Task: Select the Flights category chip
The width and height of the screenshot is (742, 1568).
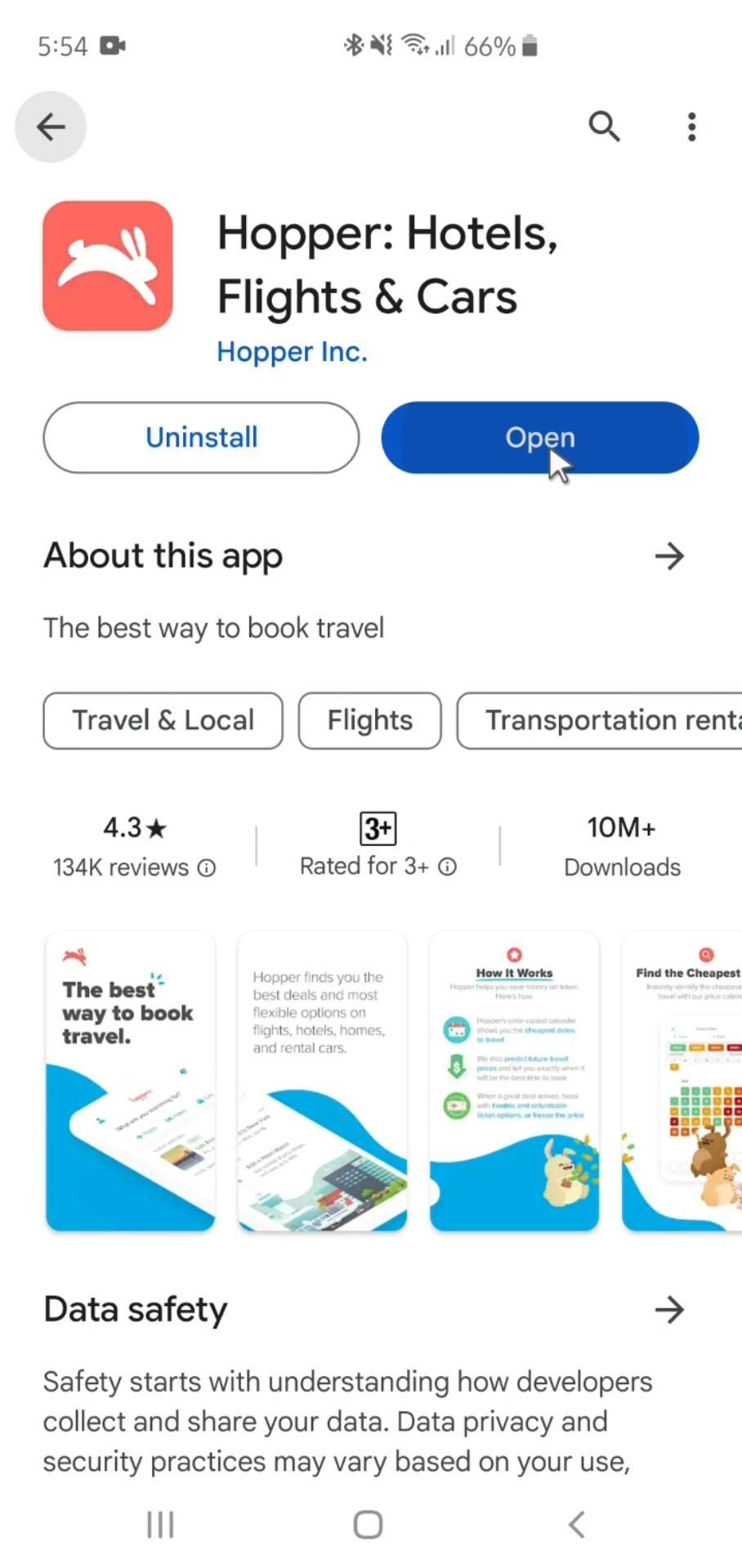Action: coord(369,720)
